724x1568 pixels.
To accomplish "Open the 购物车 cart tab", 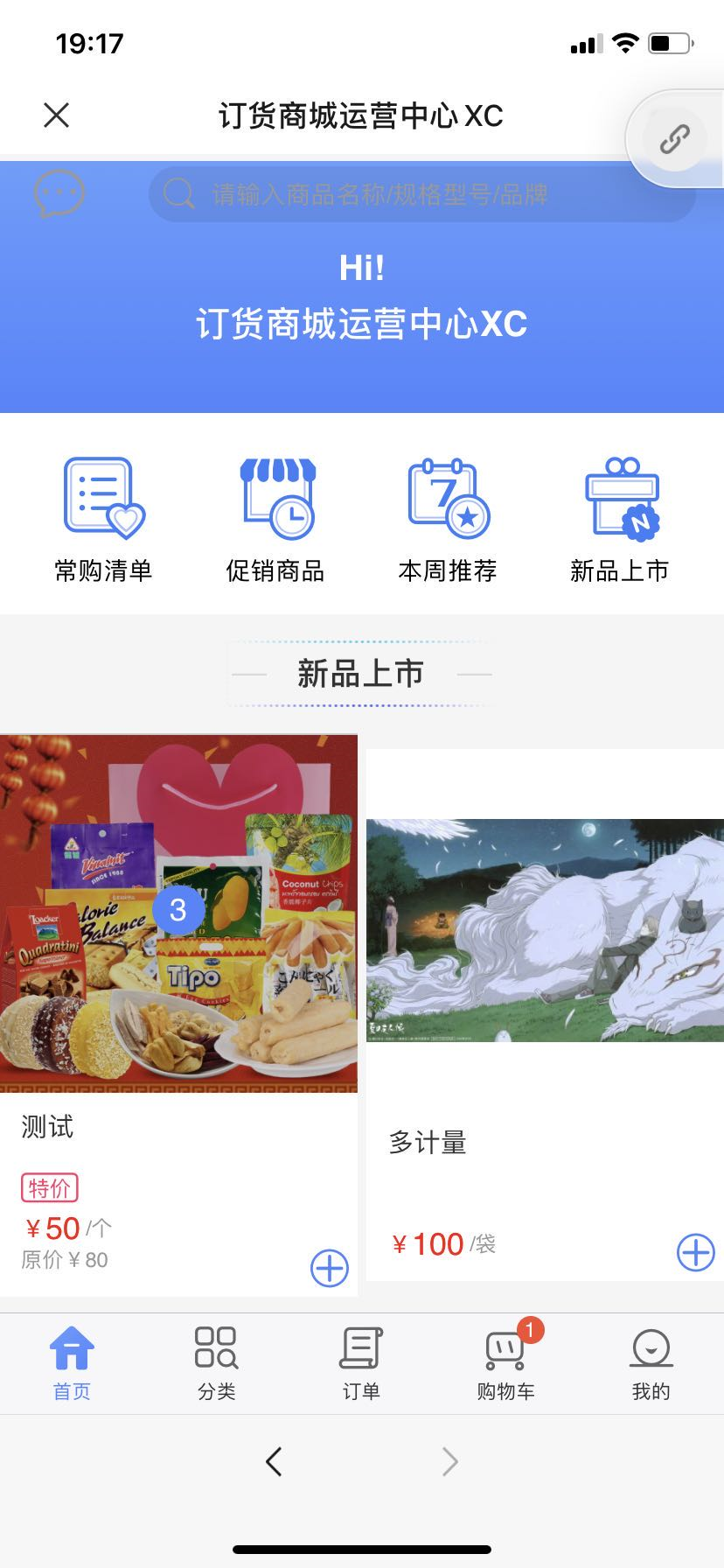I will coord(506,1363).
